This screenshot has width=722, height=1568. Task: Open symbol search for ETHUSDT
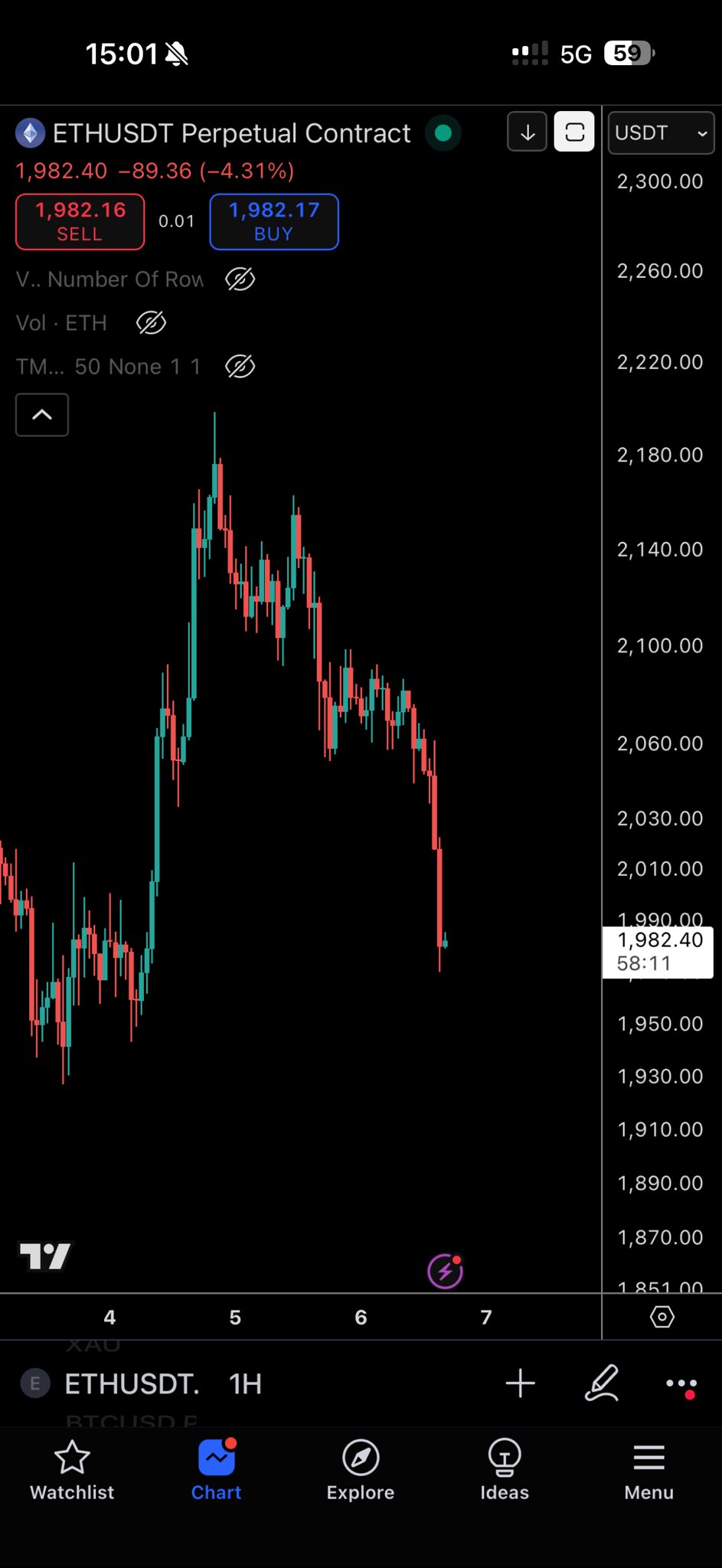(x=130, y=1383)
